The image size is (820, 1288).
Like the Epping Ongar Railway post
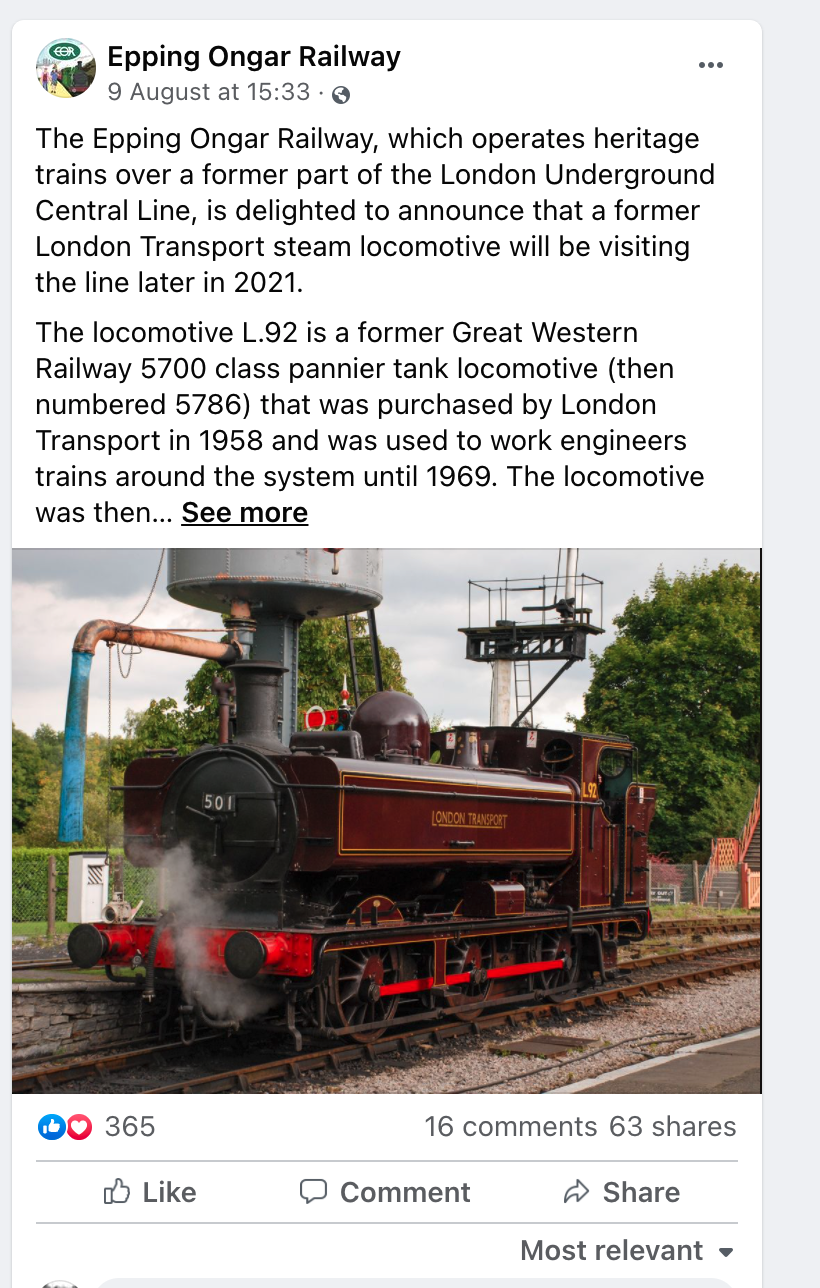150,1192
